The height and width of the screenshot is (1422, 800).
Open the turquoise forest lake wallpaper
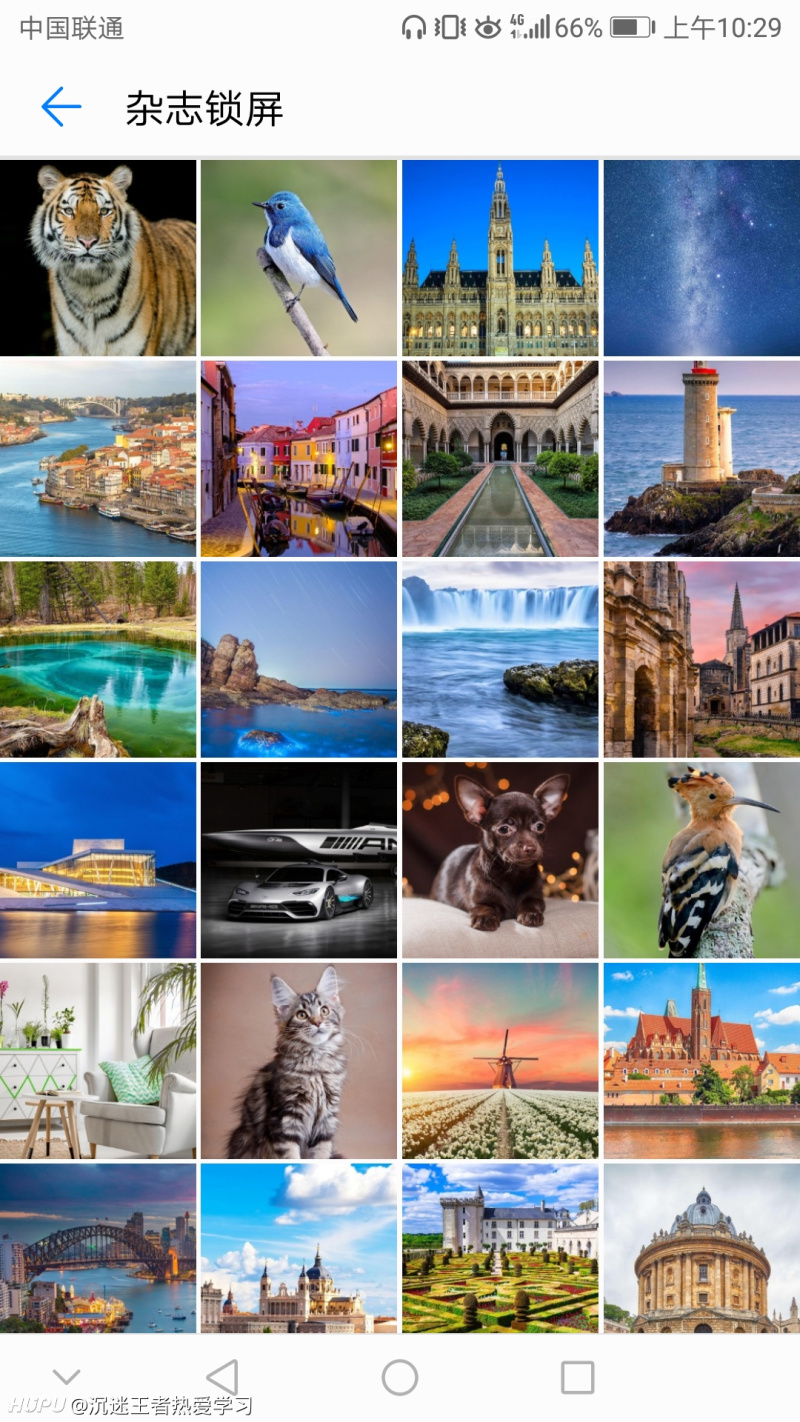click(x=98, y=659)
